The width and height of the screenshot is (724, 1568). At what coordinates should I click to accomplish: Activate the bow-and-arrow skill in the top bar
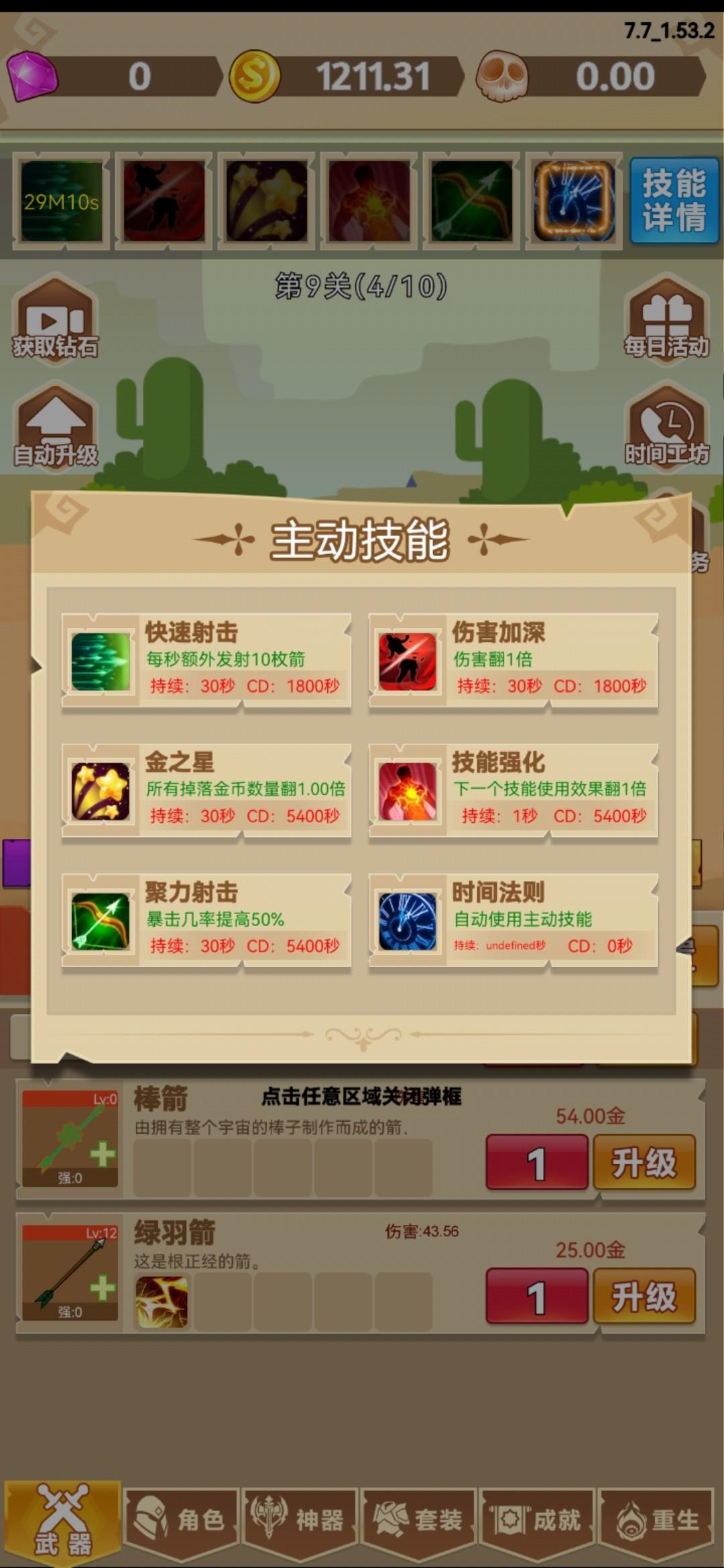471,201
